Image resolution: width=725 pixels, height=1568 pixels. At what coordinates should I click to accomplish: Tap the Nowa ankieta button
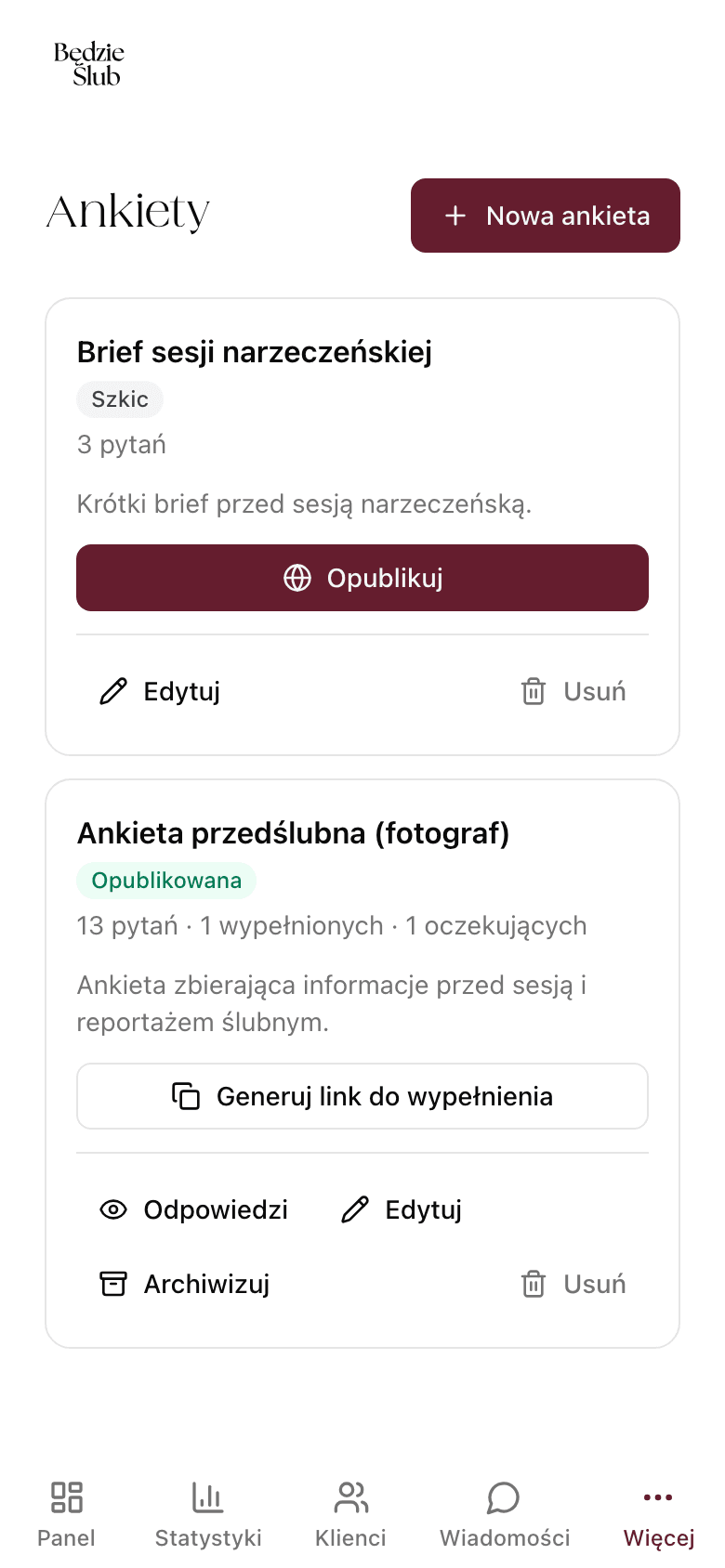(545, 216)
